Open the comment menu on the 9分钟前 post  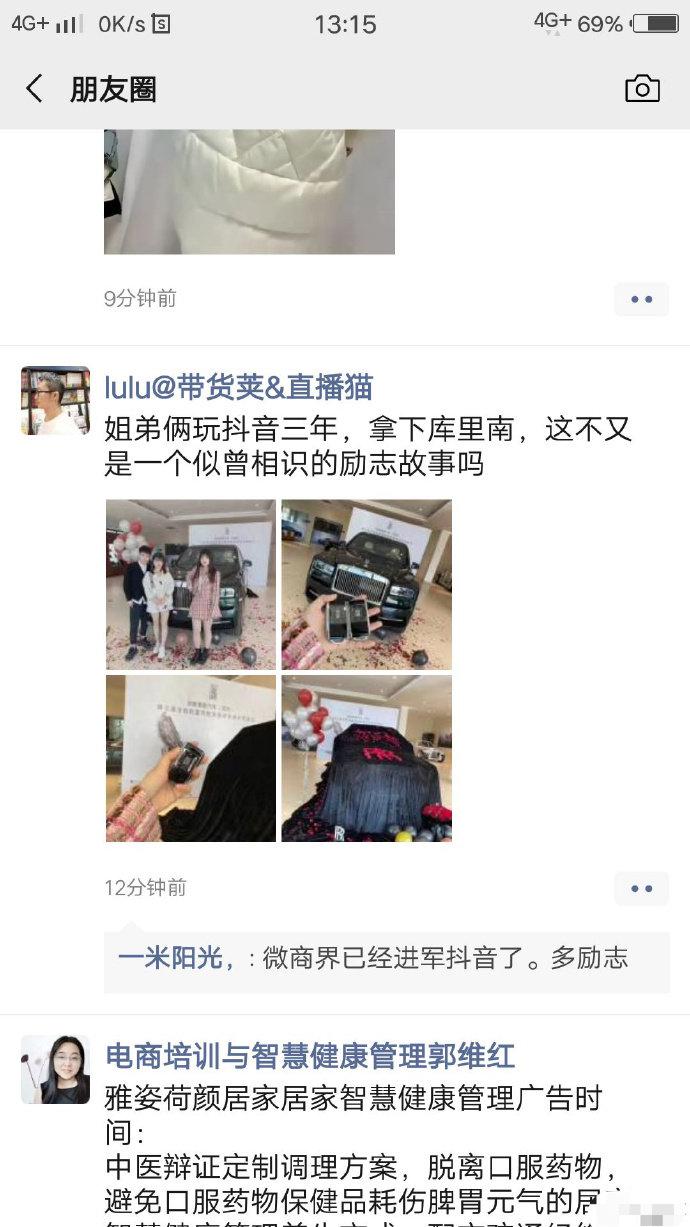click(641, 299)
